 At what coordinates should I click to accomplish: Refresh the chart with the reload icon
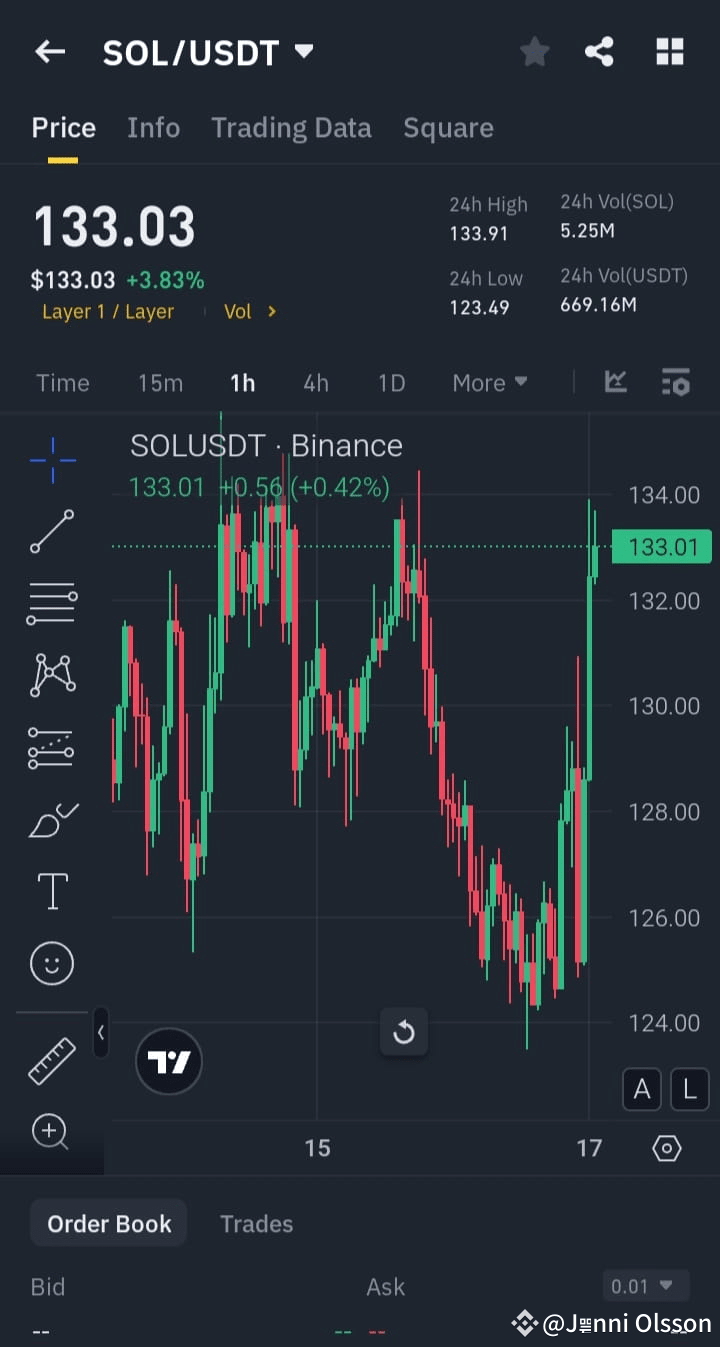tap(404, 1031)
